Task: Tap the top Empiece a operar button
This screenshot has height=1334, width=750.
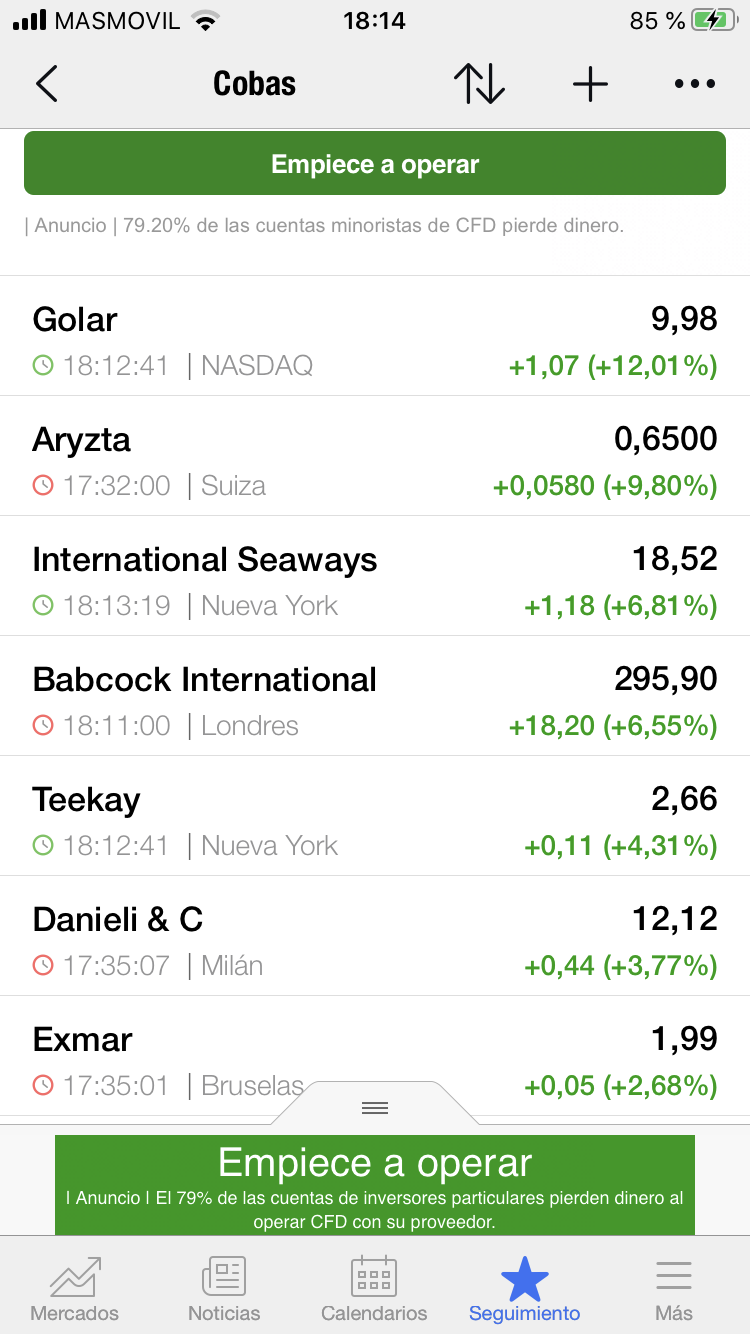Action: [x=375, y=164]
